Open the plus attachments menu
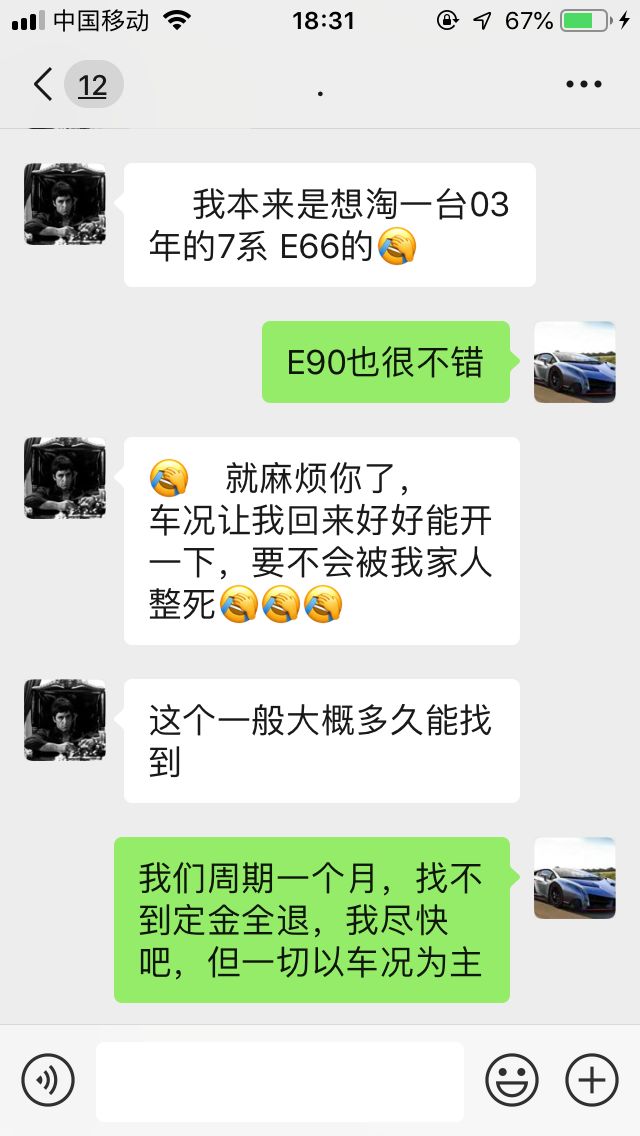The image size is (640, 1136). coord(592,1080)
